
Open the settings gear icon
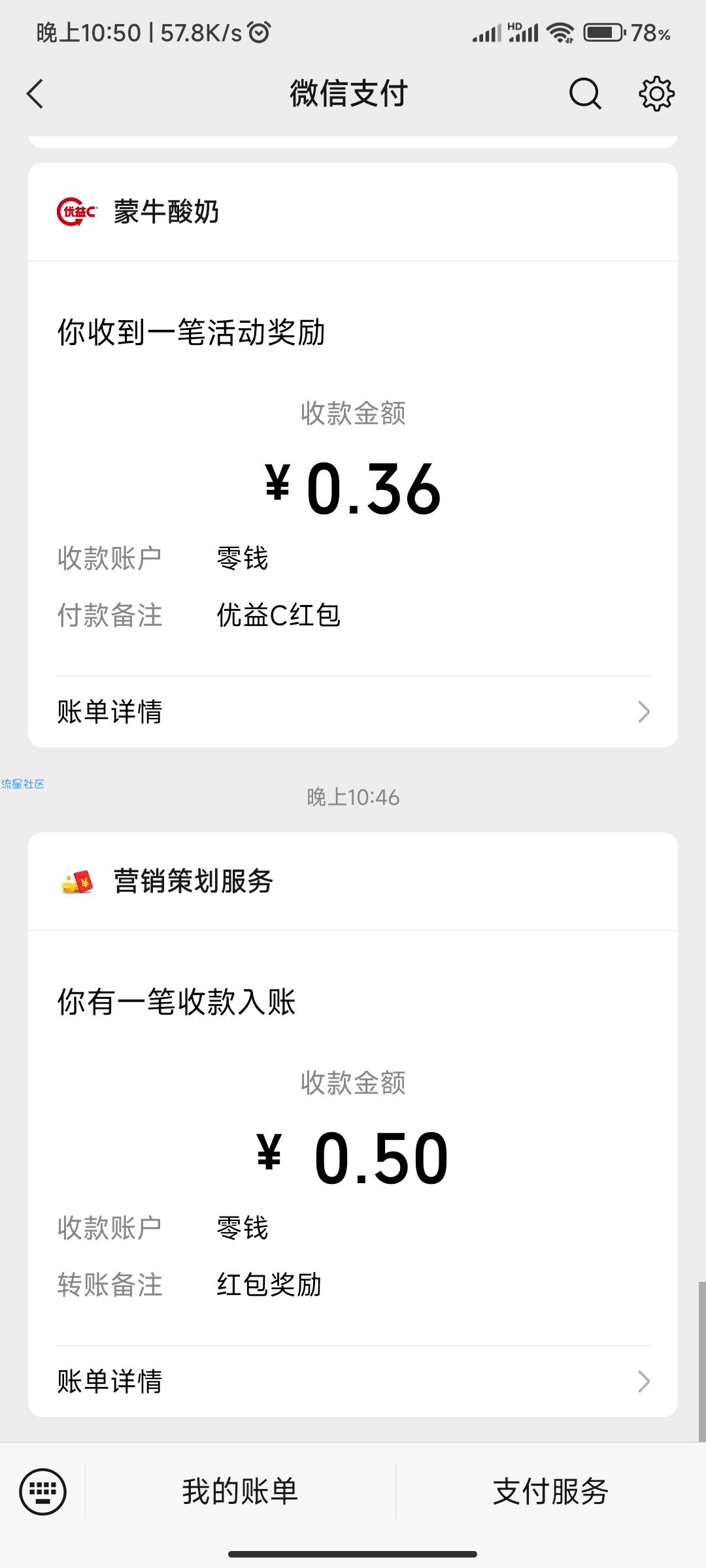click(x=656, y=93)
